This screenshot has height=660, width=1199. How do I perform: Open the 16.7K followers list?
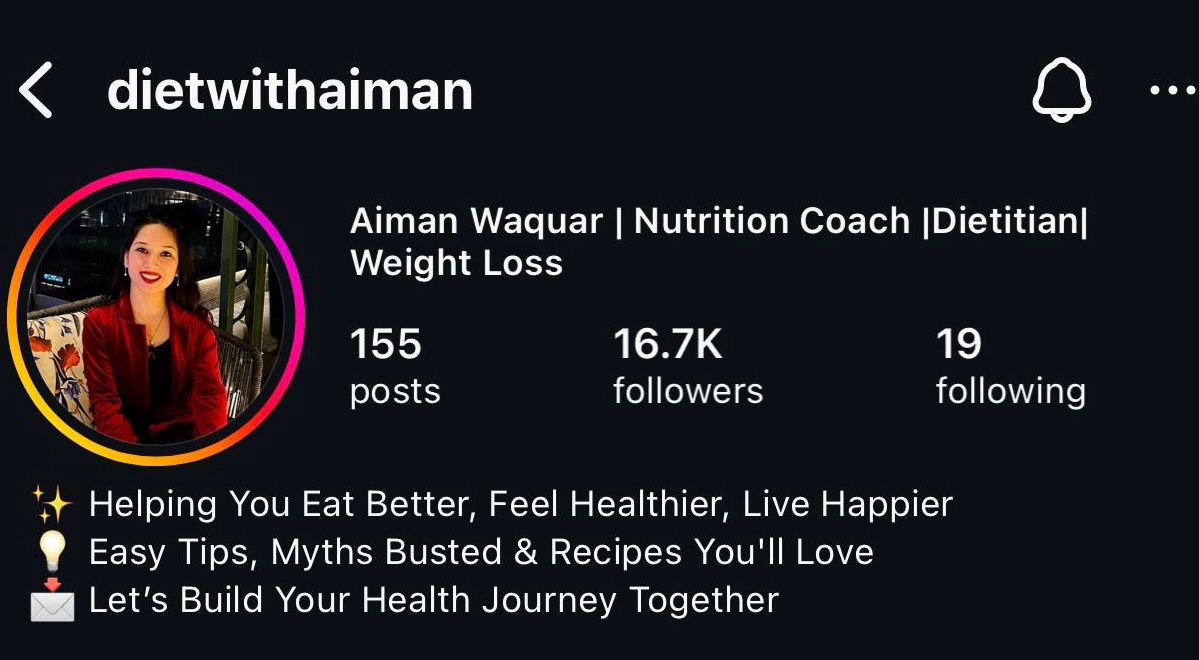(687, 367)
